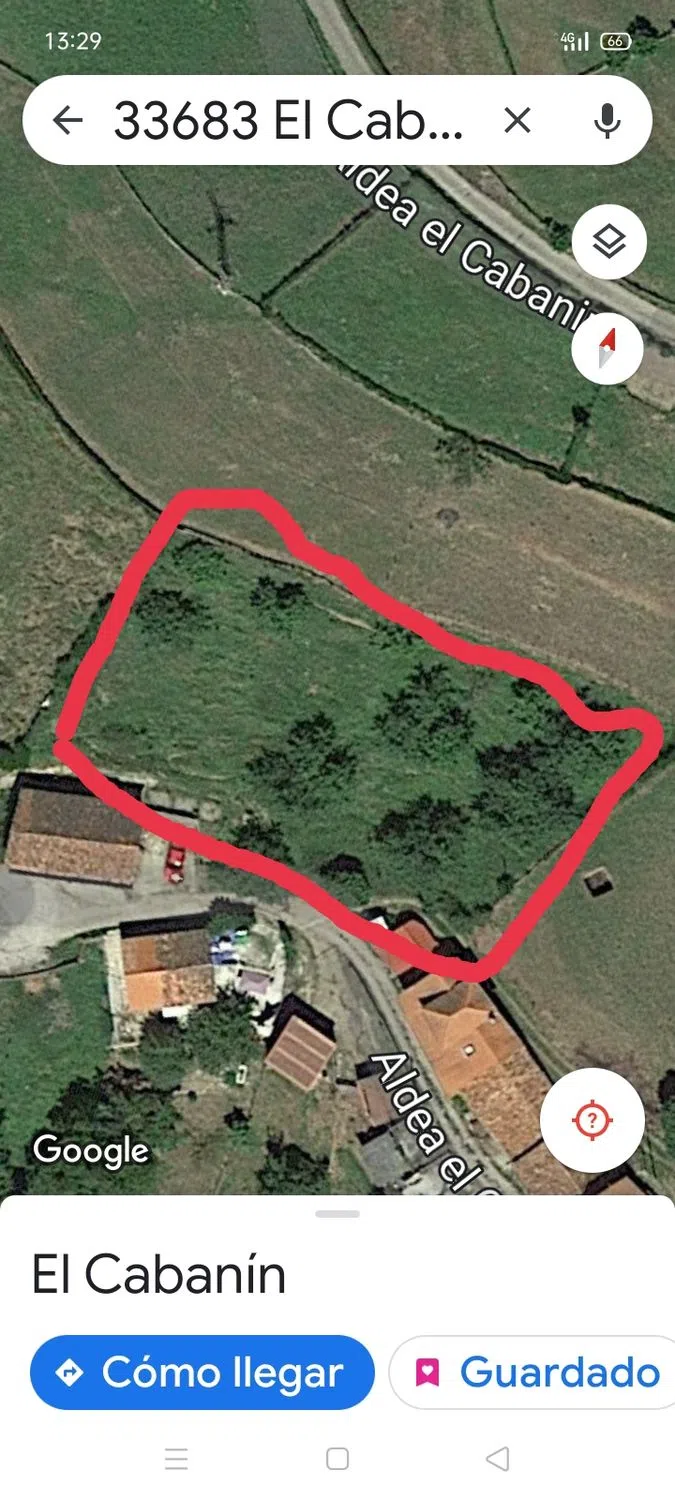
Task: Open the map layers selector
Action: coord(609,242)
